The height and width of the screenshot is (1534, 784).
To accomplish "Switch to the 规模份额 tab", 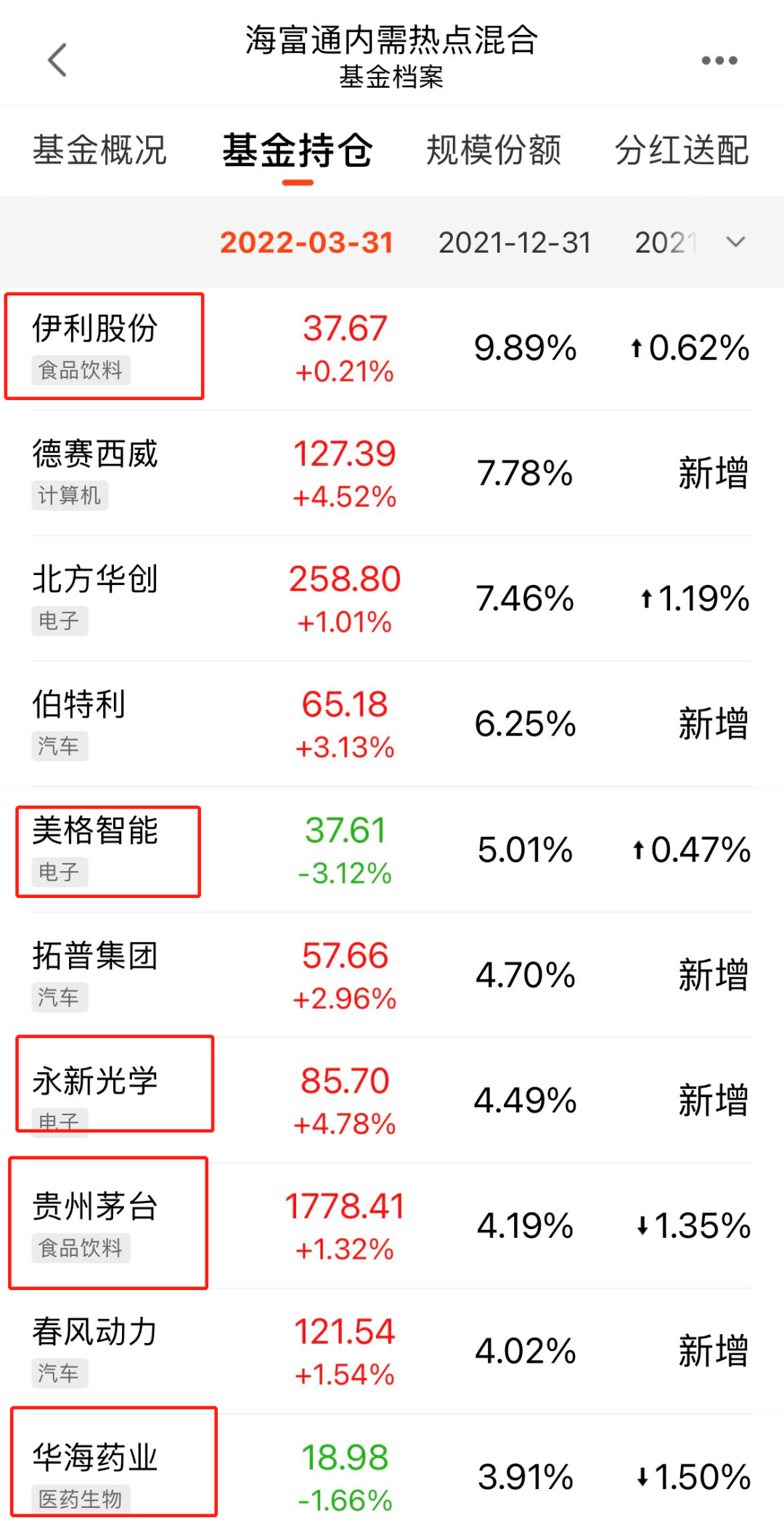I will (x=494, y=150).
